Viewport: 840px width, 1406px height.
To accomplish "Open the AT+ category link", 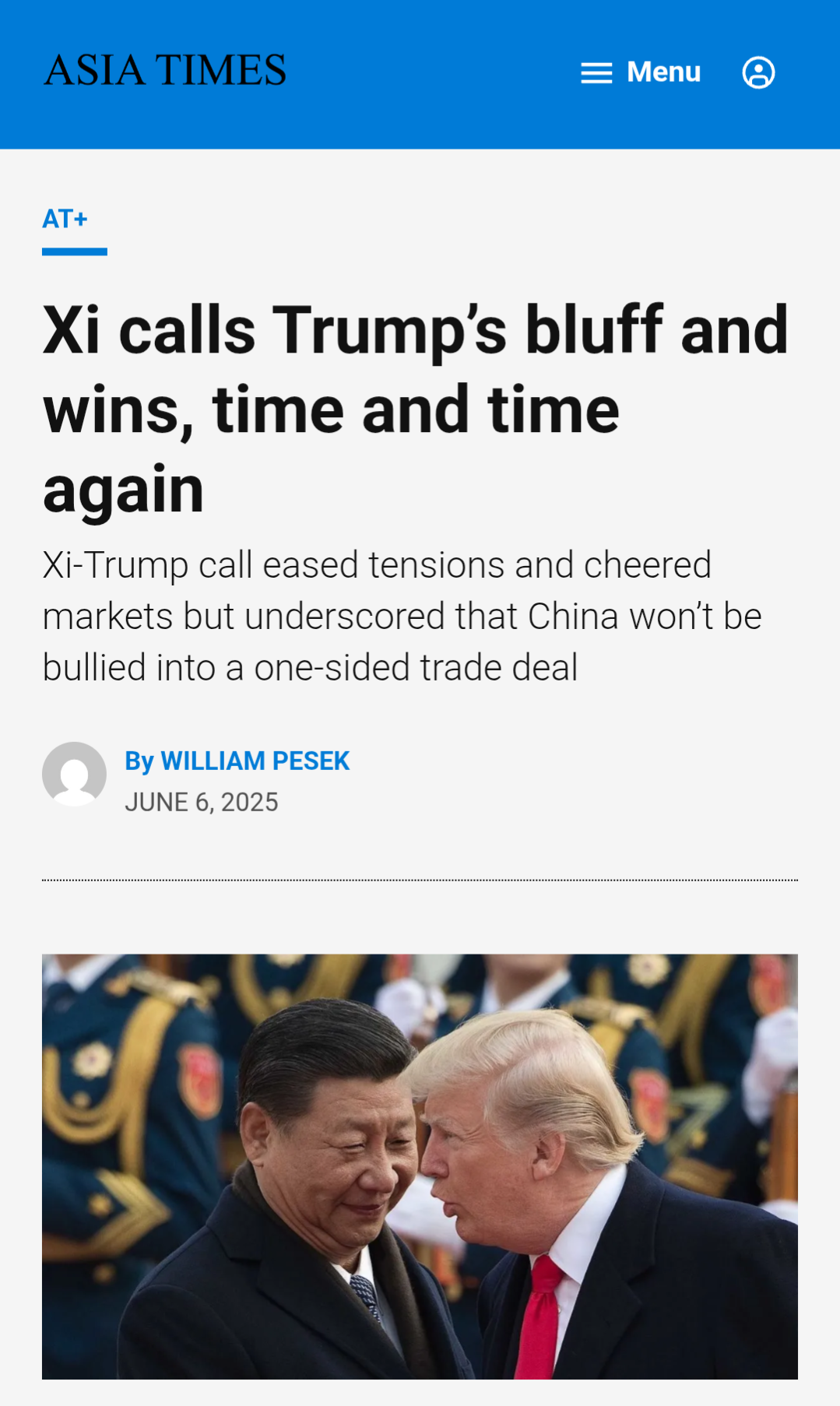I will pyautogui.click(x=65, y=219).
